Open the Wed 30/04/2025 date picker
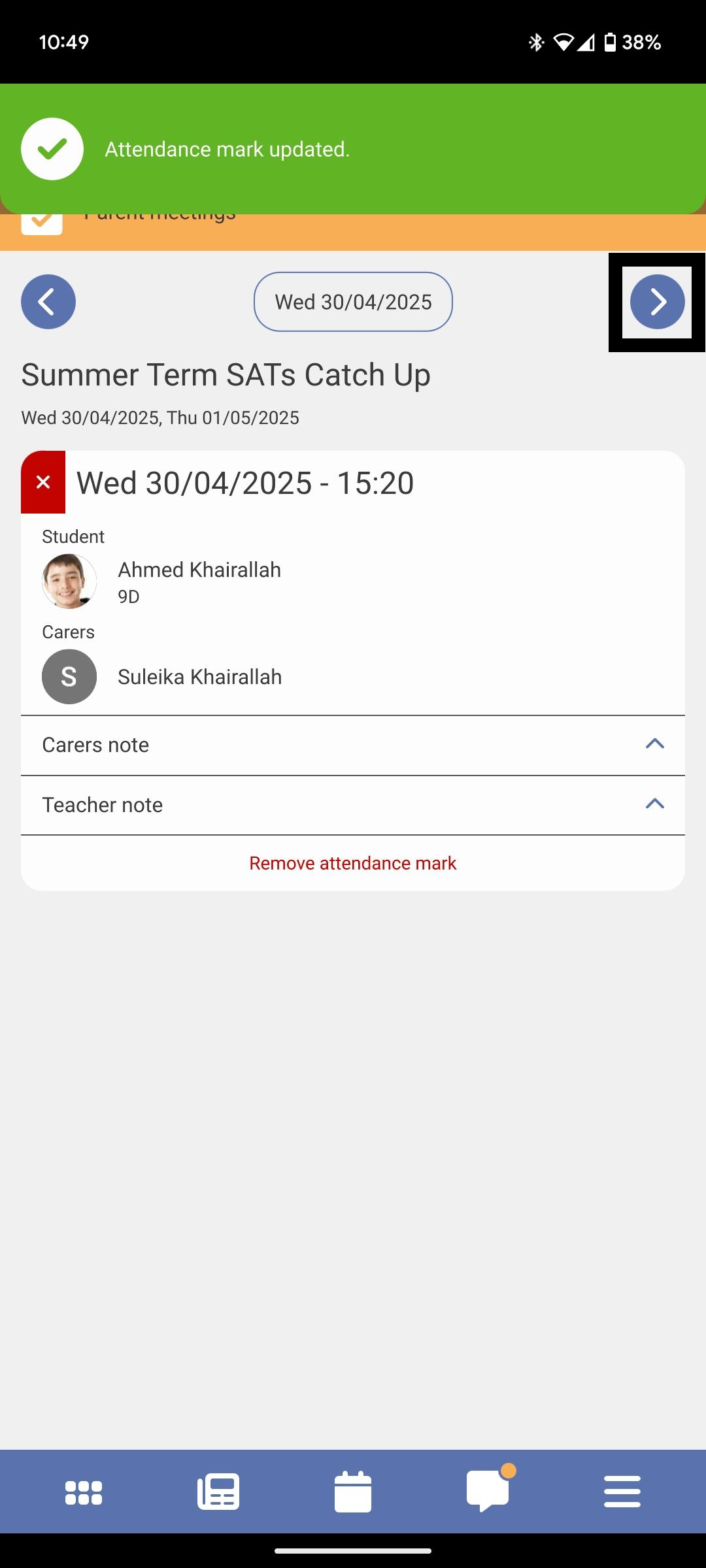 353,302
